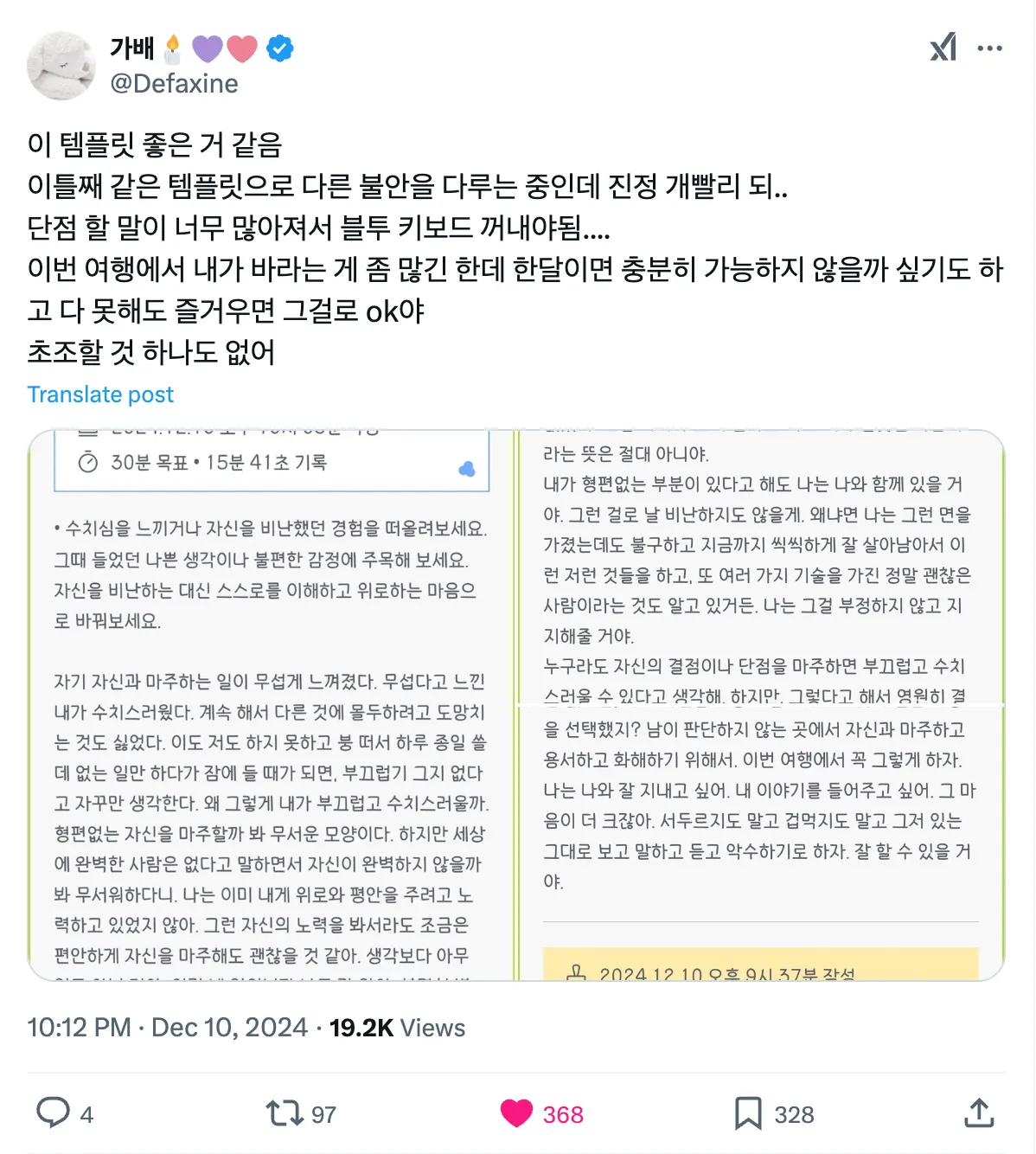Repost this tweet

(x=283, y=1113)
